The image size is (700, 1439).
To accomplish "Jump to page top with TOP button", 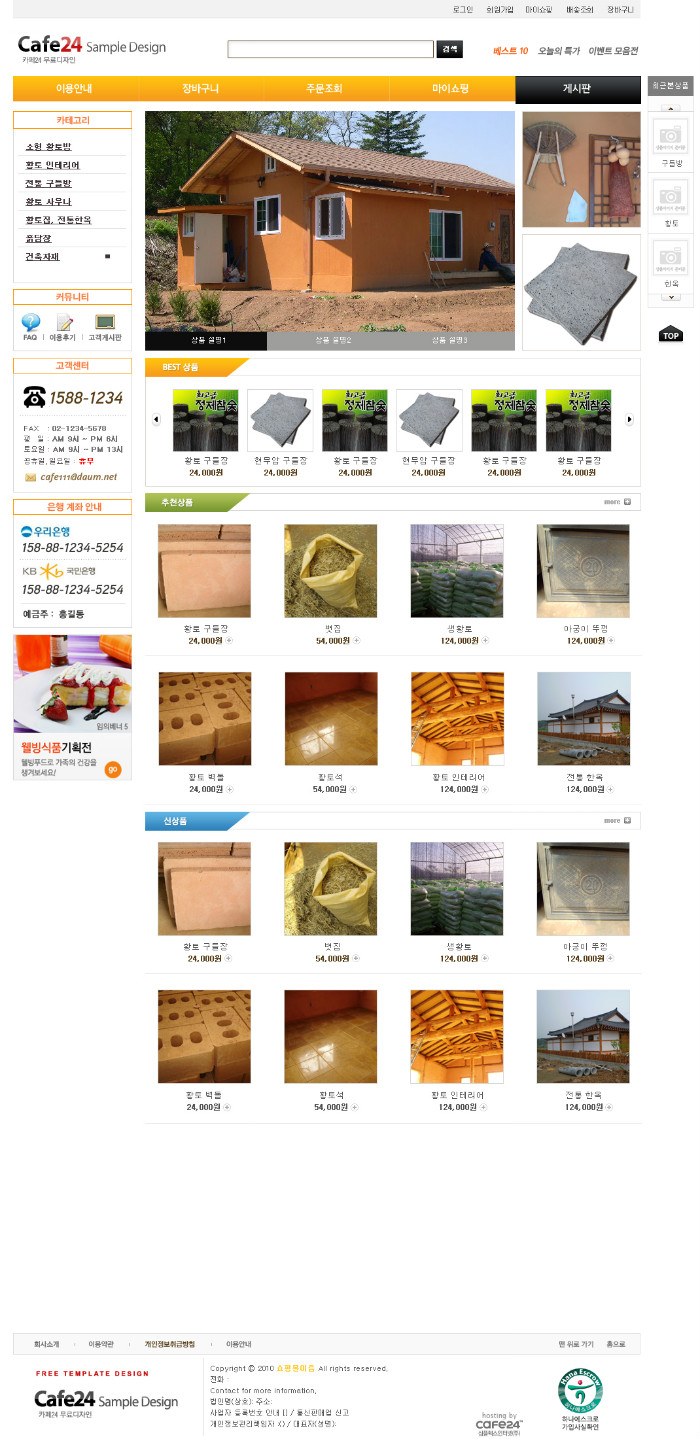I will [x=671, y=335].
